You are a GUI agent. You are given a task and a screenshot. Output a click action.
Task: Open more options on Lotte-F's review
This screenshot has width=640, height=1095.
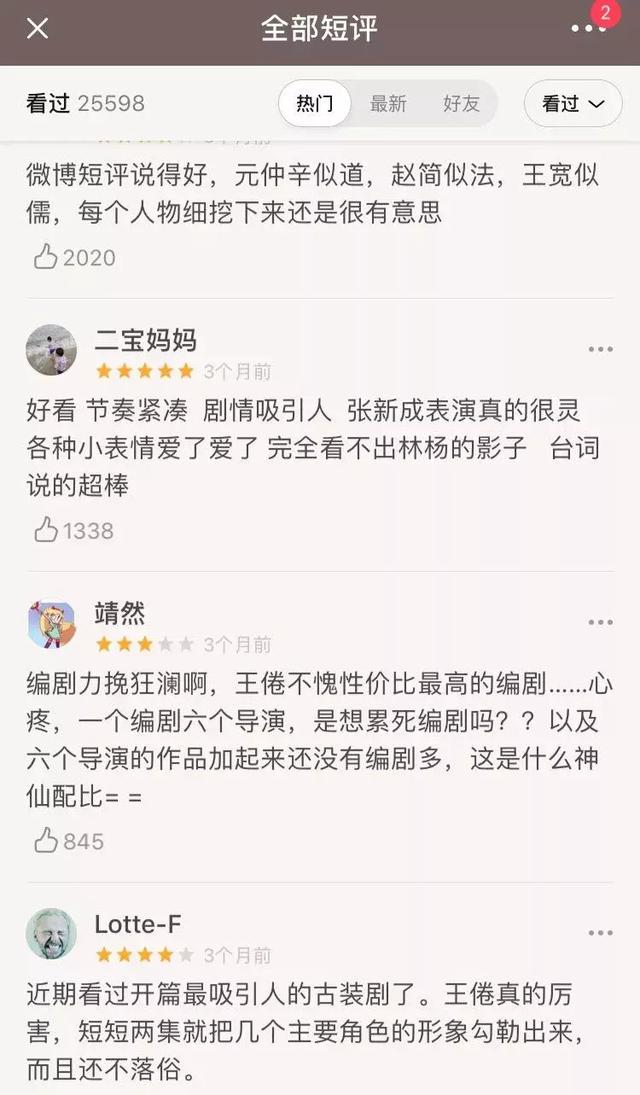coord(600,932)
